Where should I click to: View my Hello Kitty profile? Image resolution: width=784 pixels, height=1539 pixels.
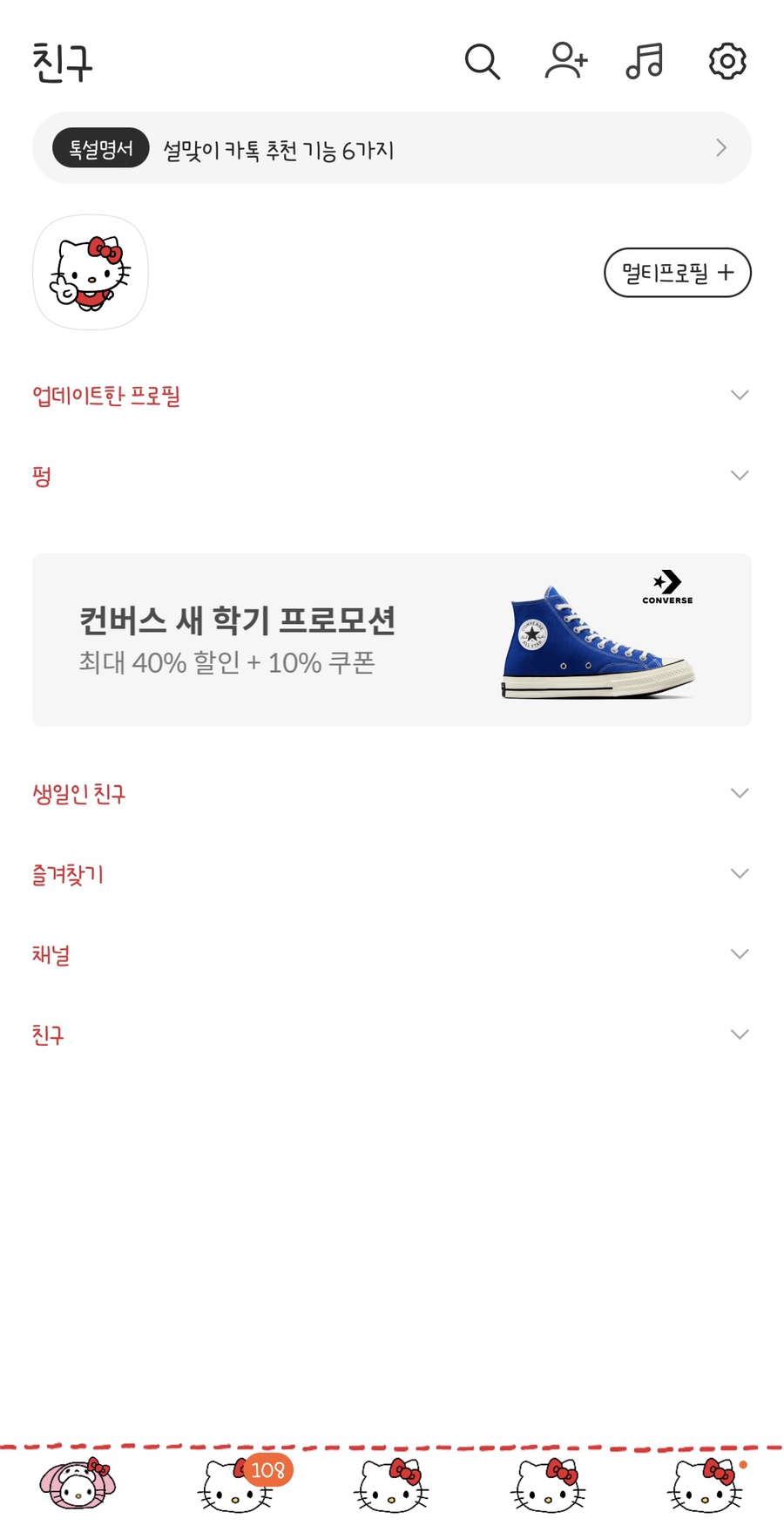click(91, 273)
